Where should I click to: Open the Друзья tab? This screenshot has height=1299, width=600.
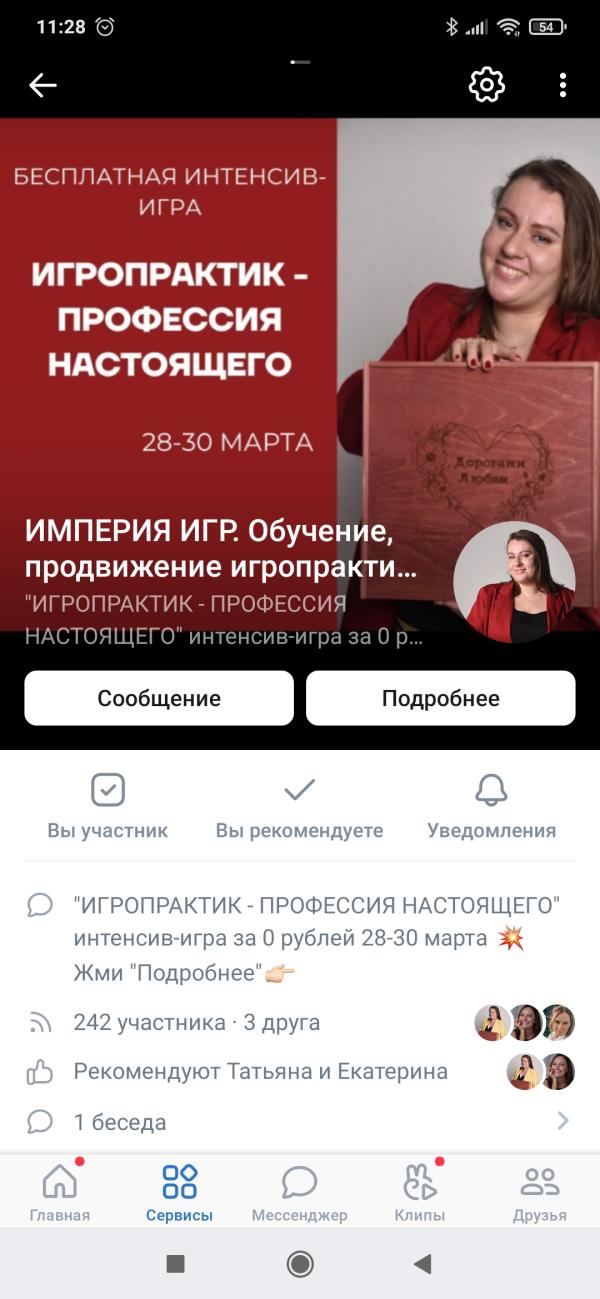click(540, 1193)
